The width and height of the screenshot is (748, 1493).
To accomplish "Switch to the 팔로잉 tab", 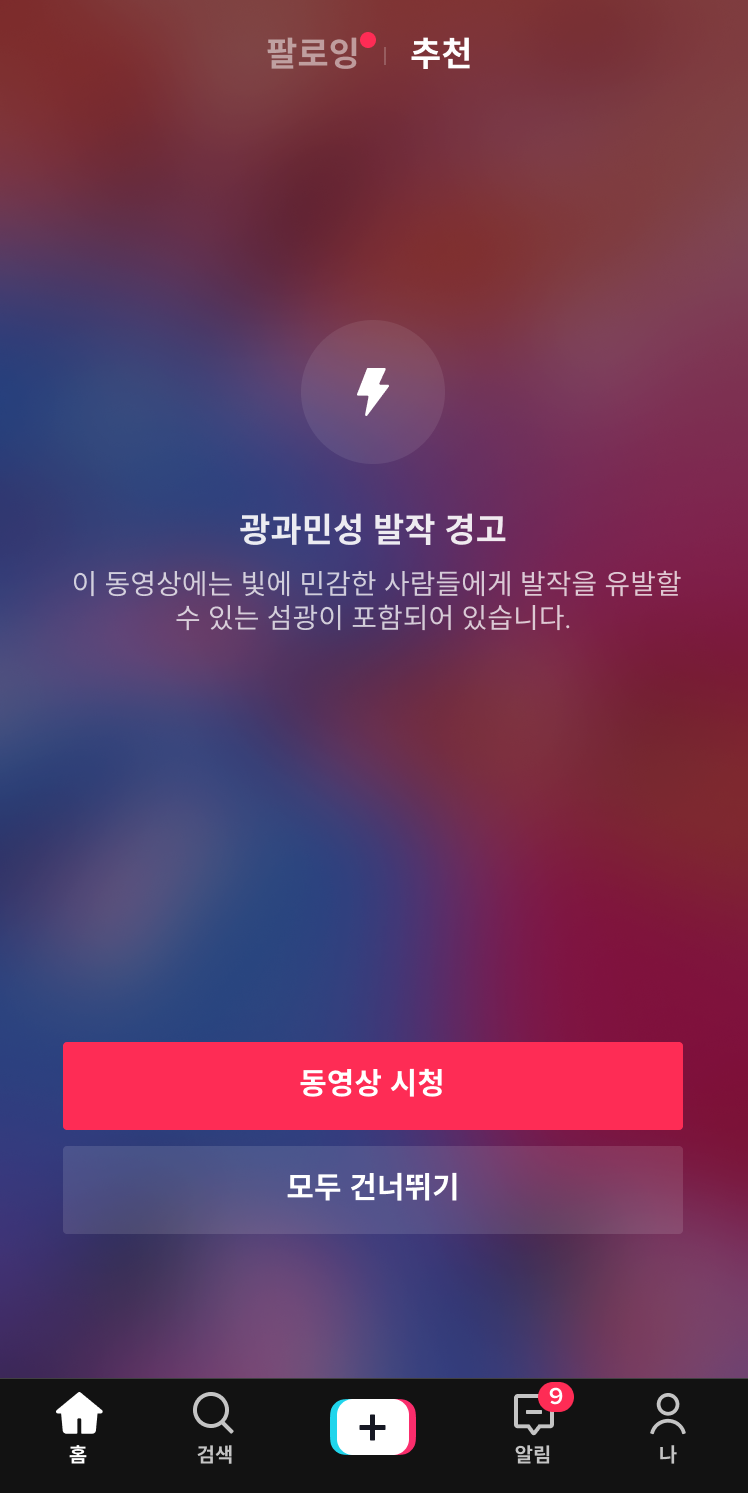I will coord(312,54).
